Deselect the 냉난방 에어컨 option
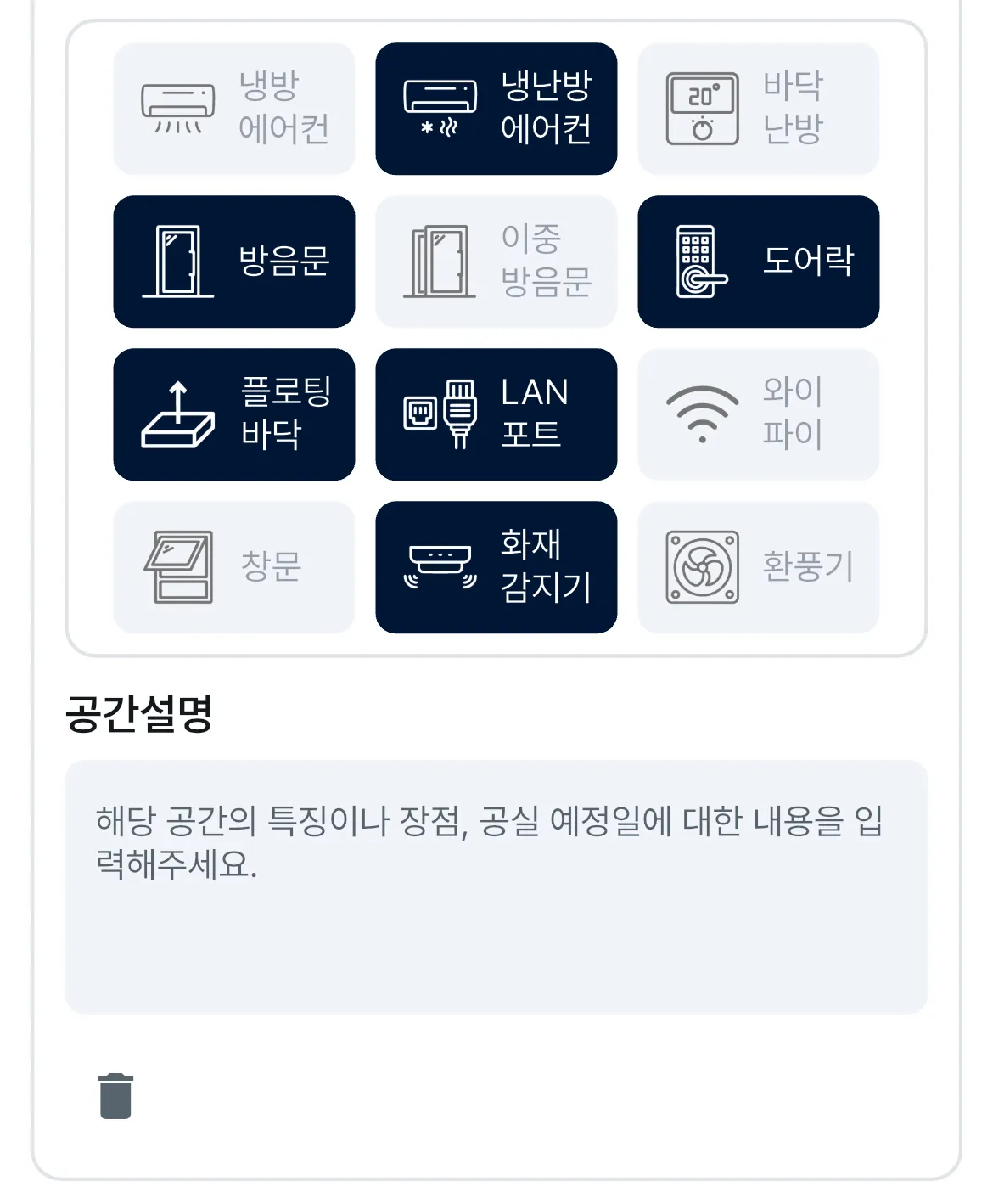 (496, 109)
